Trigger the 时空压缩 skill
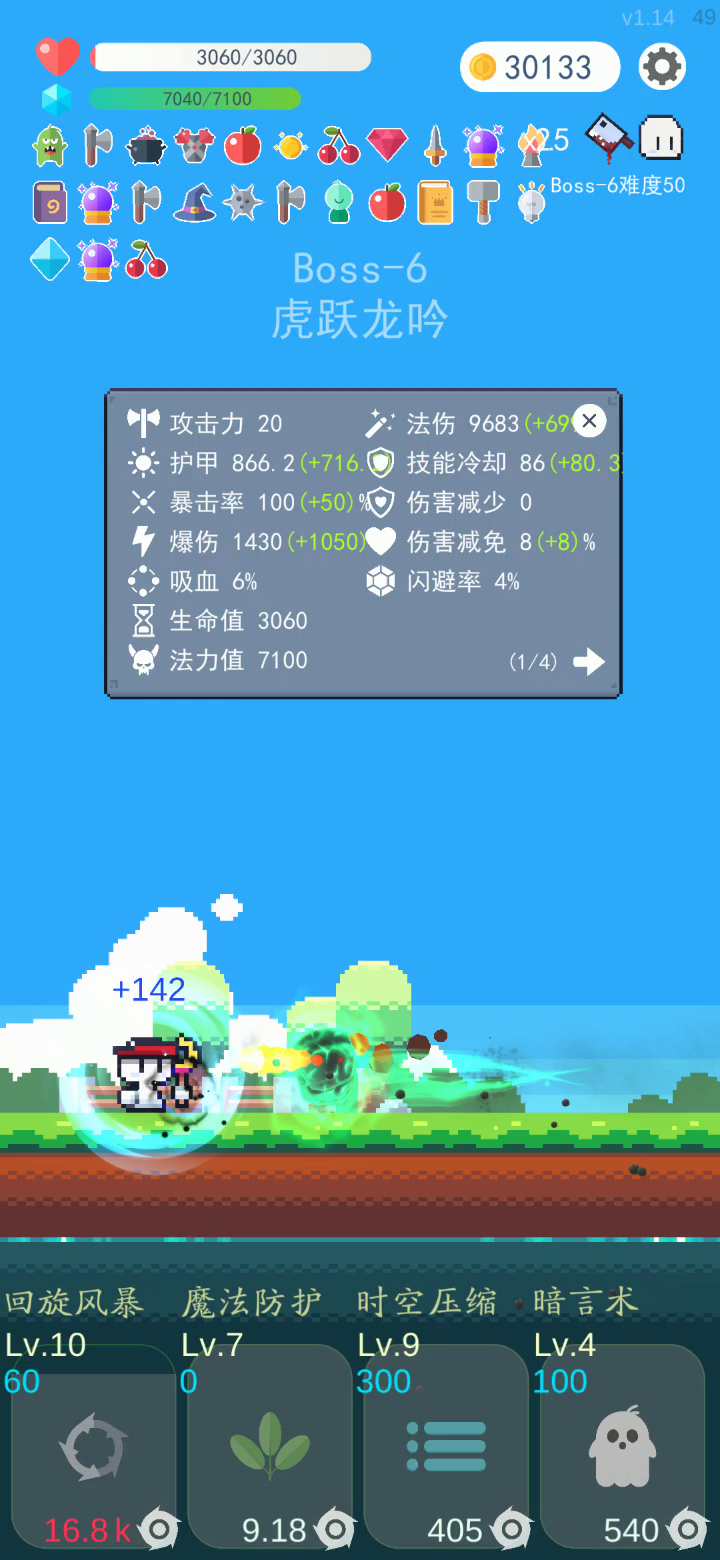Viewport: 720px width, 1560px height. pos(446,1447)
